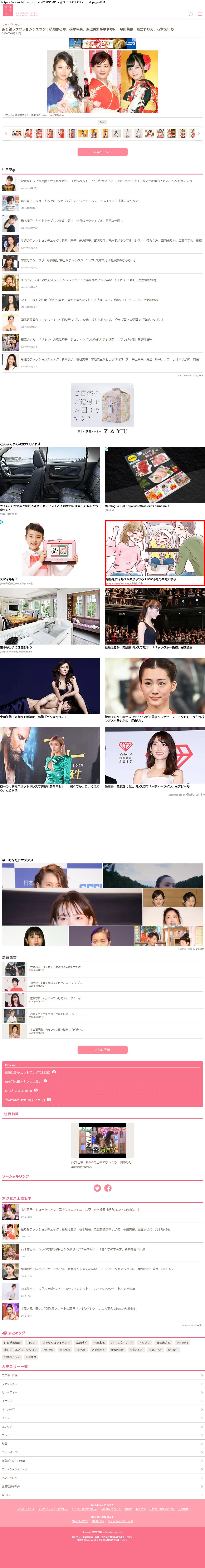
Task: Open the 動画 category
Action: 102,1443
